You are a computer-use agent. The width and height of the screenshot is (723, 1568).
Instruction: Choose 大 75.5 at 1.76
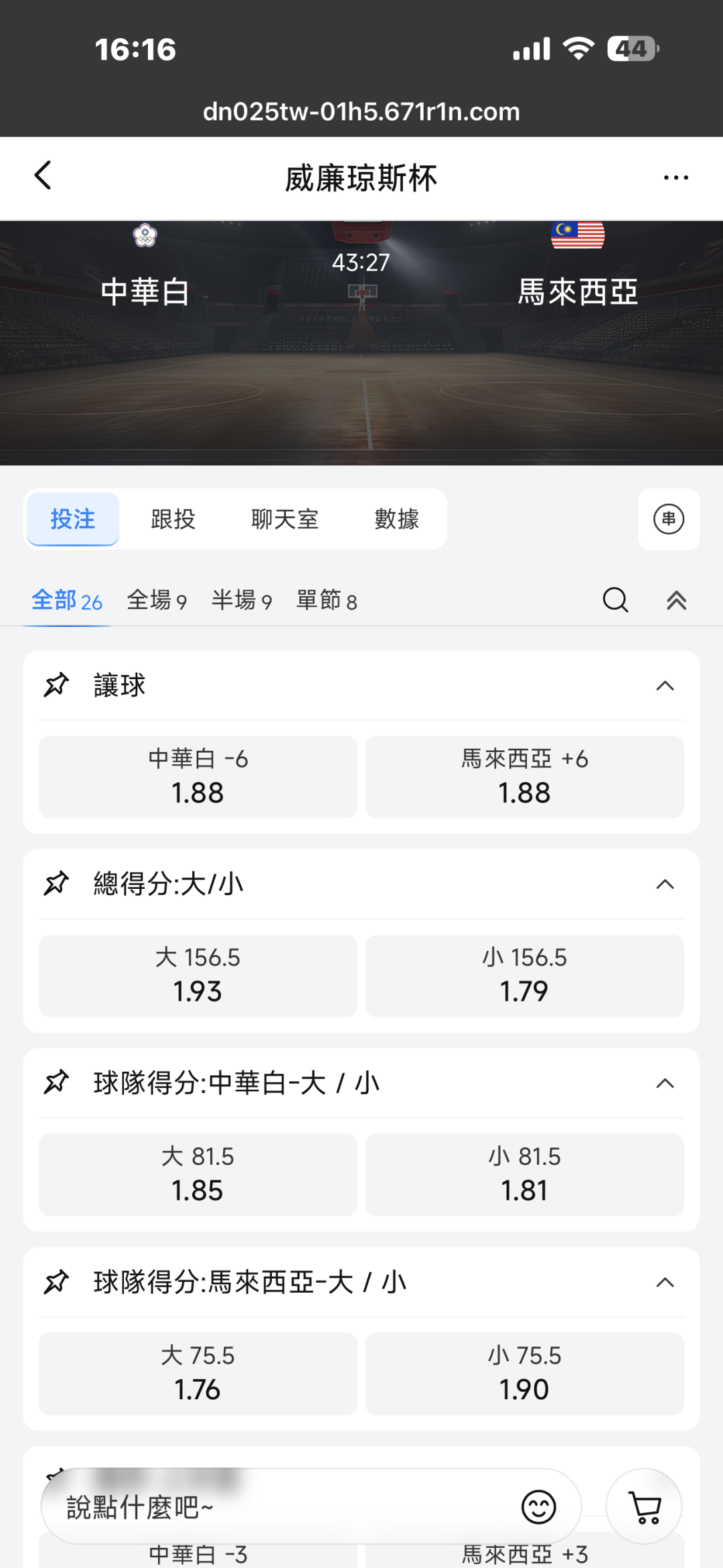click(x=198, y=1374)
